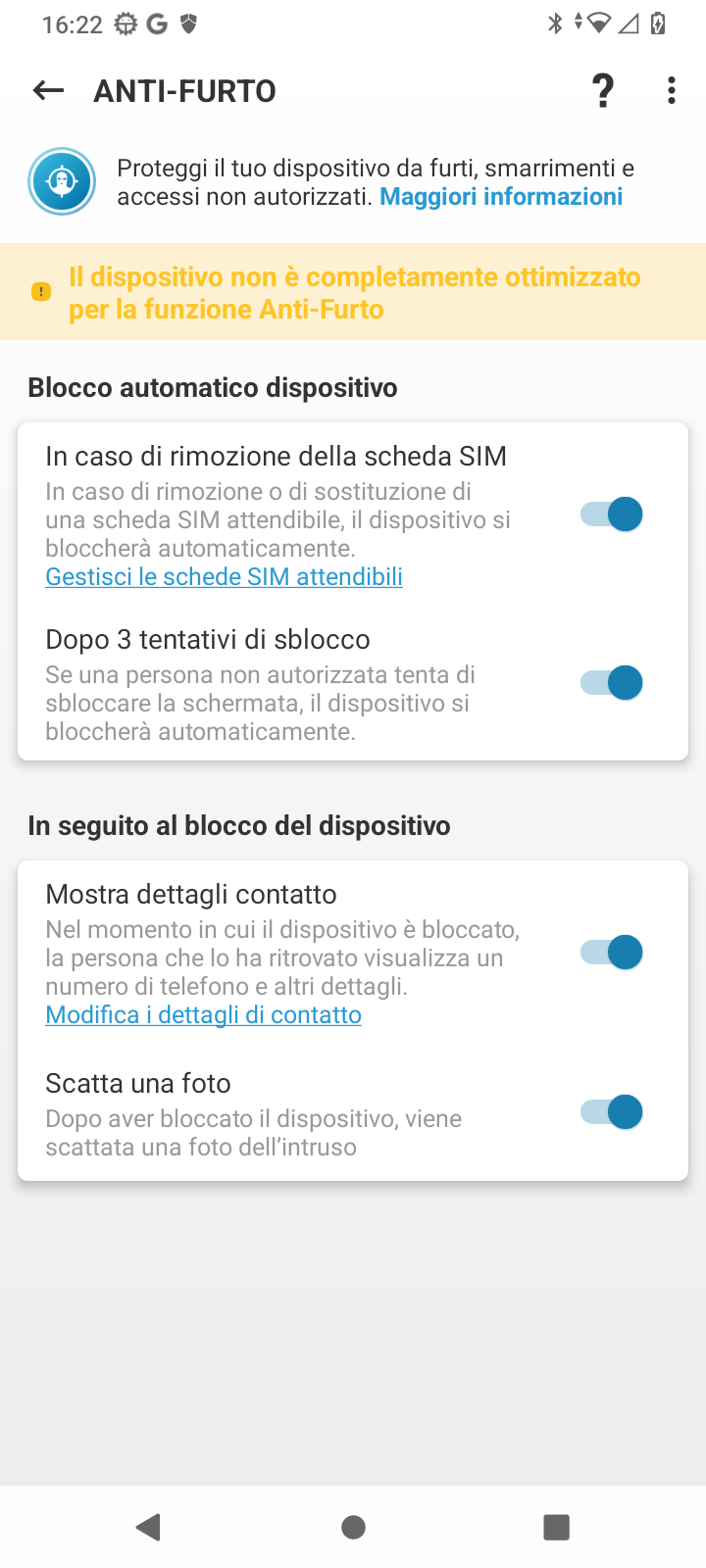Open Modifica i dettagli di contatto
Screen dimensions: 706x1568
pyautogui.click(x=204, y=1014)
